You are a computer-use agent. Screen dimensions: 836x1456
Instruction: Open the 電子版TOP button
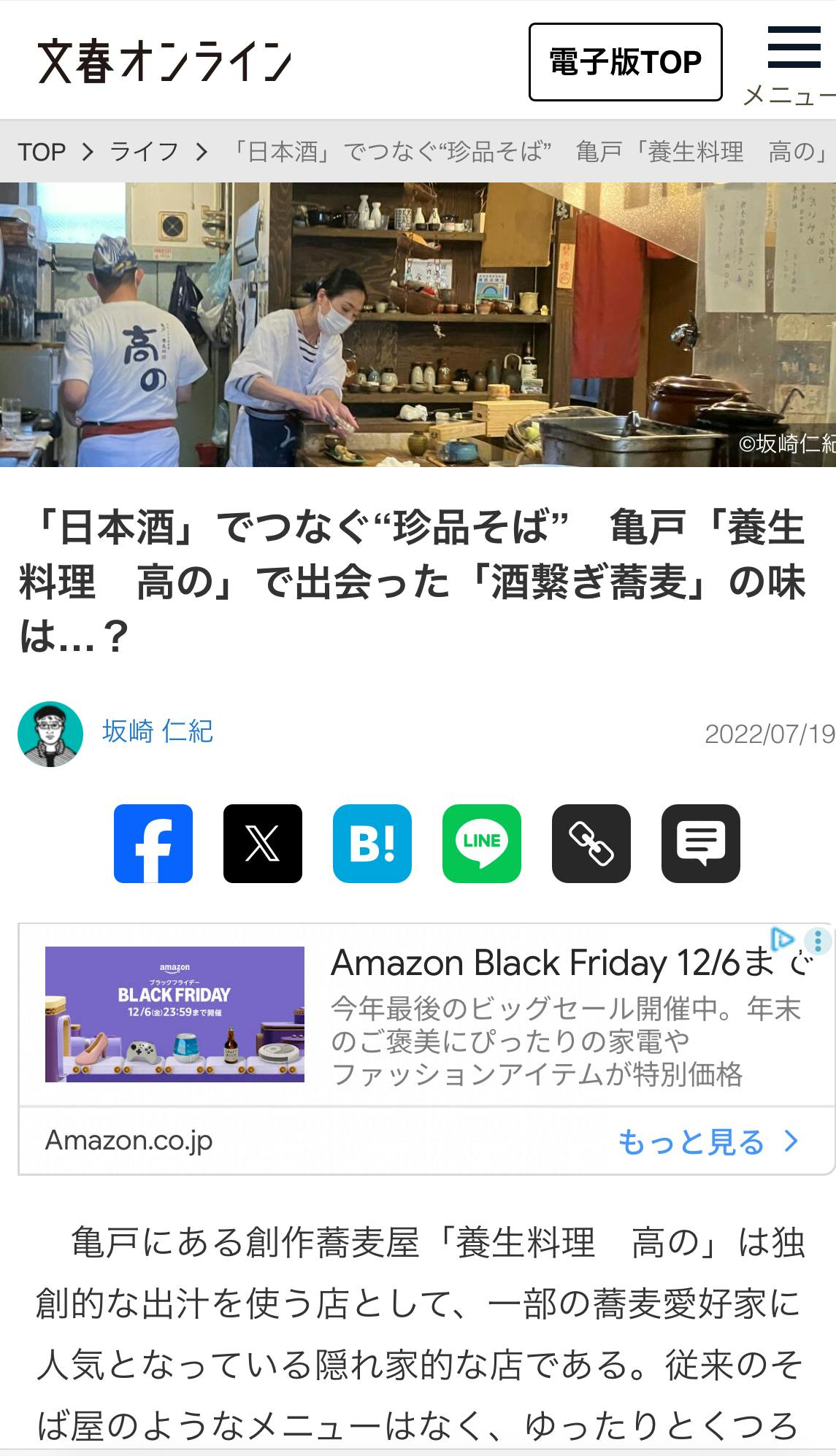(625, 62)
